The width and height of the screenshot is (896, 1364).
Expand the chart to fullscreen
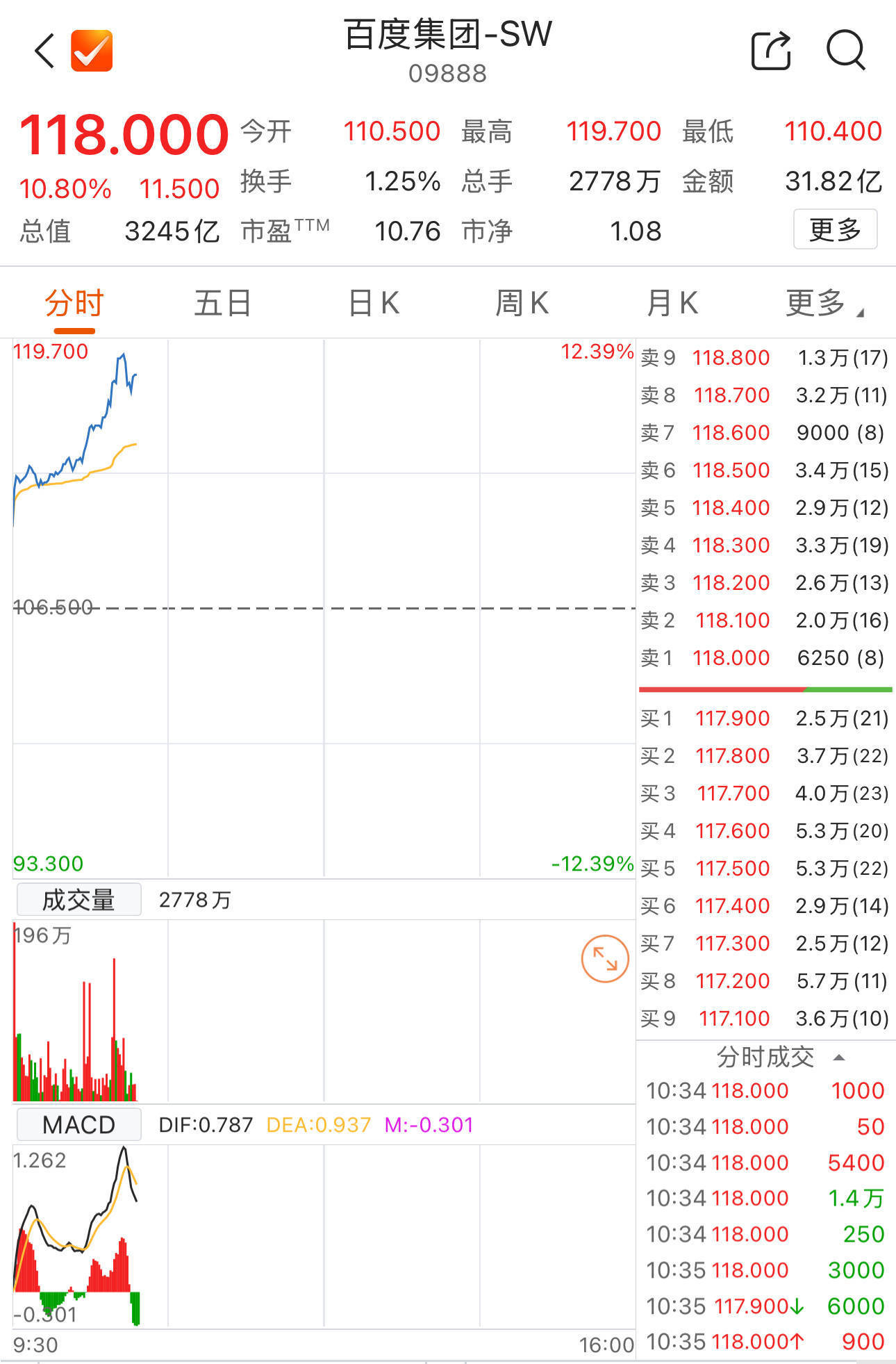605,959
